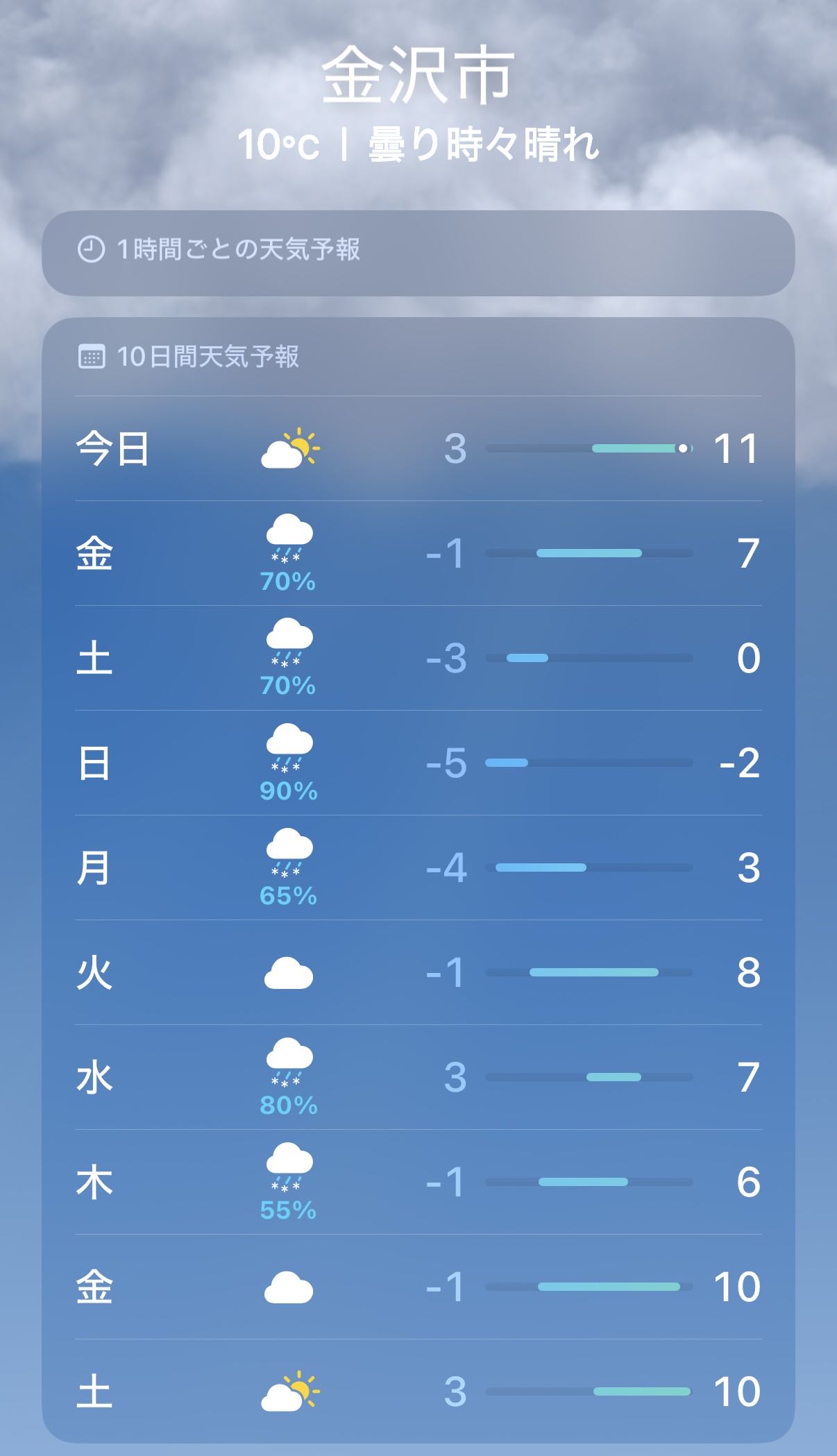The width and height of the screenshot is (837, 1456).
Task: Open Monday (月) forecast details
Action: [418, 868]
